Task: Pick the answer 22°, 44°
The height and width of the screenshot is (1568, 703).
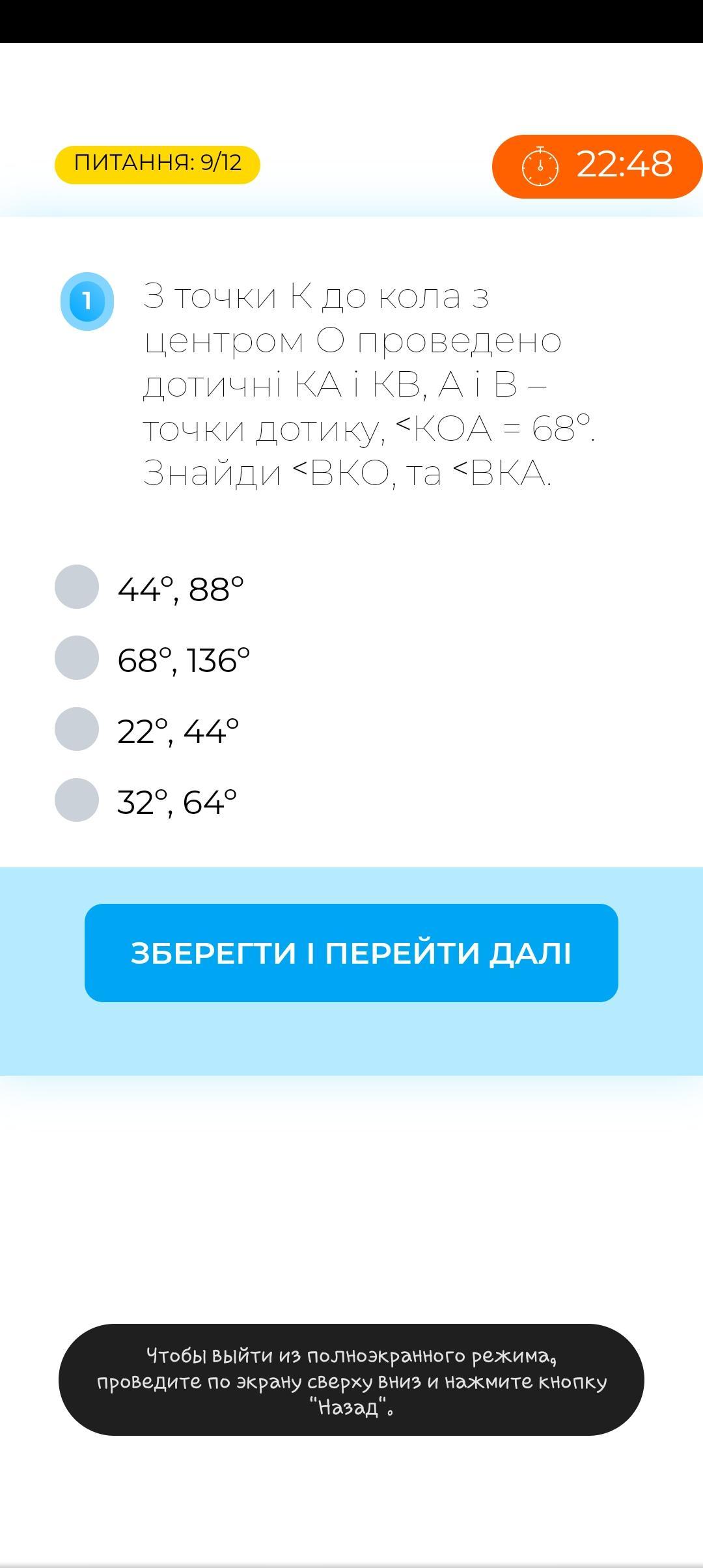Action: pos(77,729)
